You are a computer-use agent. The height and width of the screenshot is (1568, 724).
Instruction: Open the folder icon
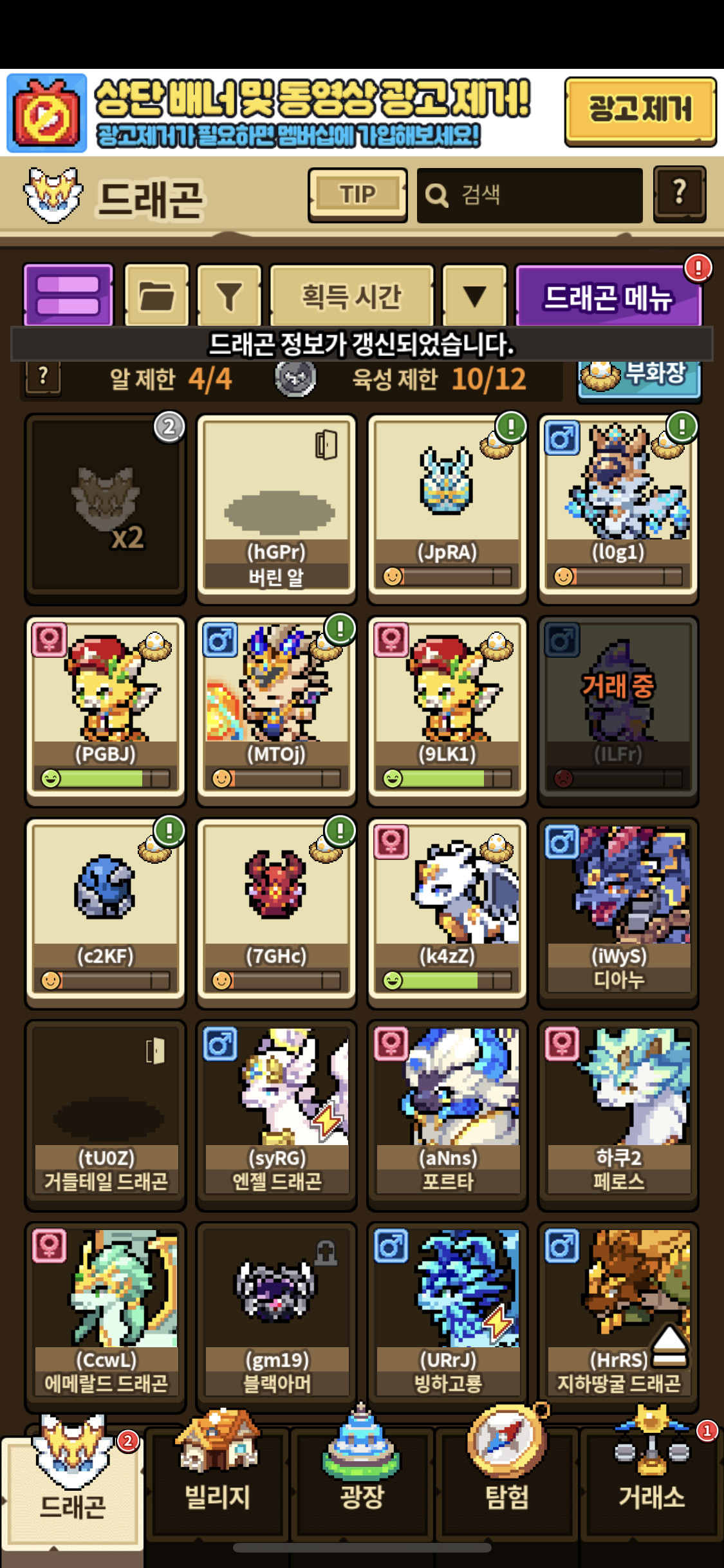pyautogui.click(x=156, y=295)
